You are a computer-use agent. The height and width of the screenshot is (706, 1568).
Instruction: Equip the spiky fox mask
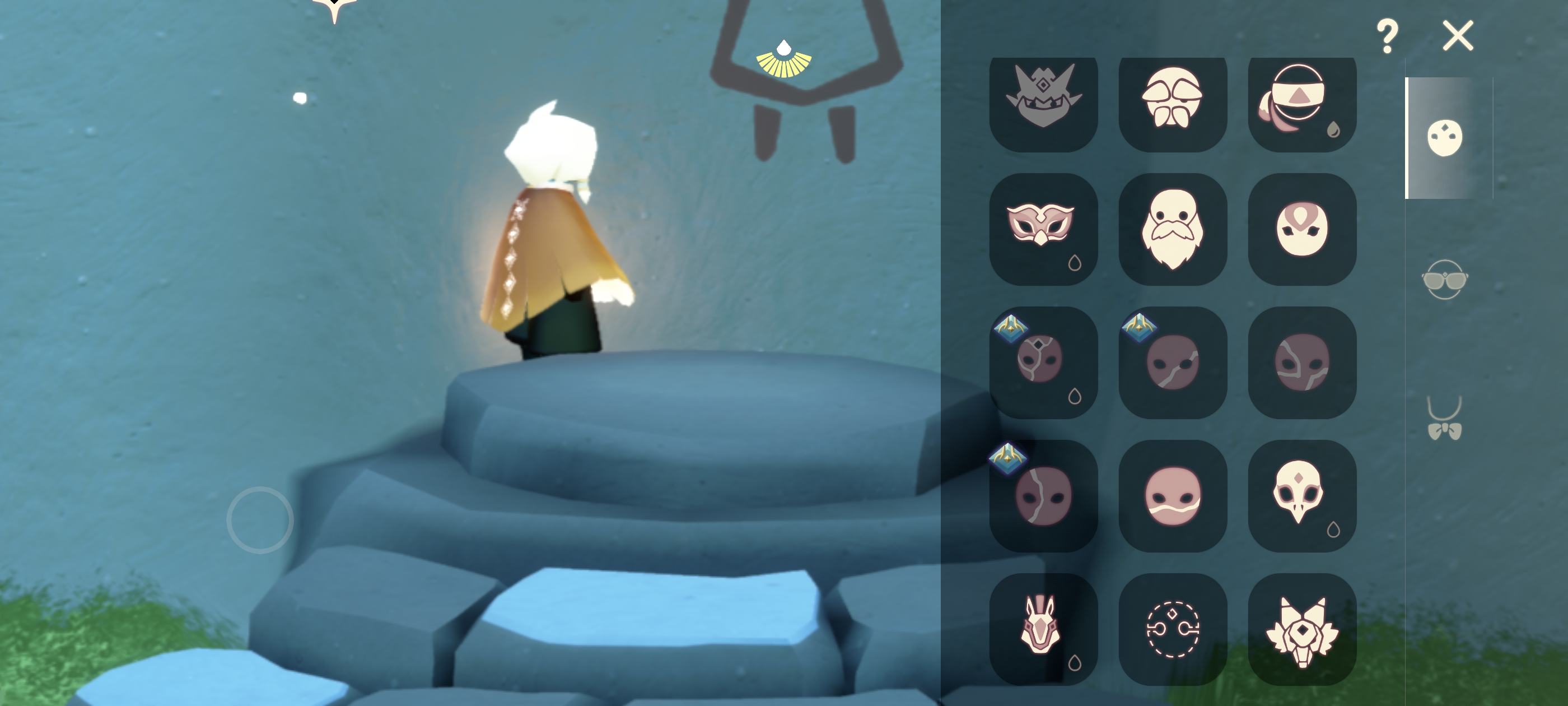(x=1301, y=628)
